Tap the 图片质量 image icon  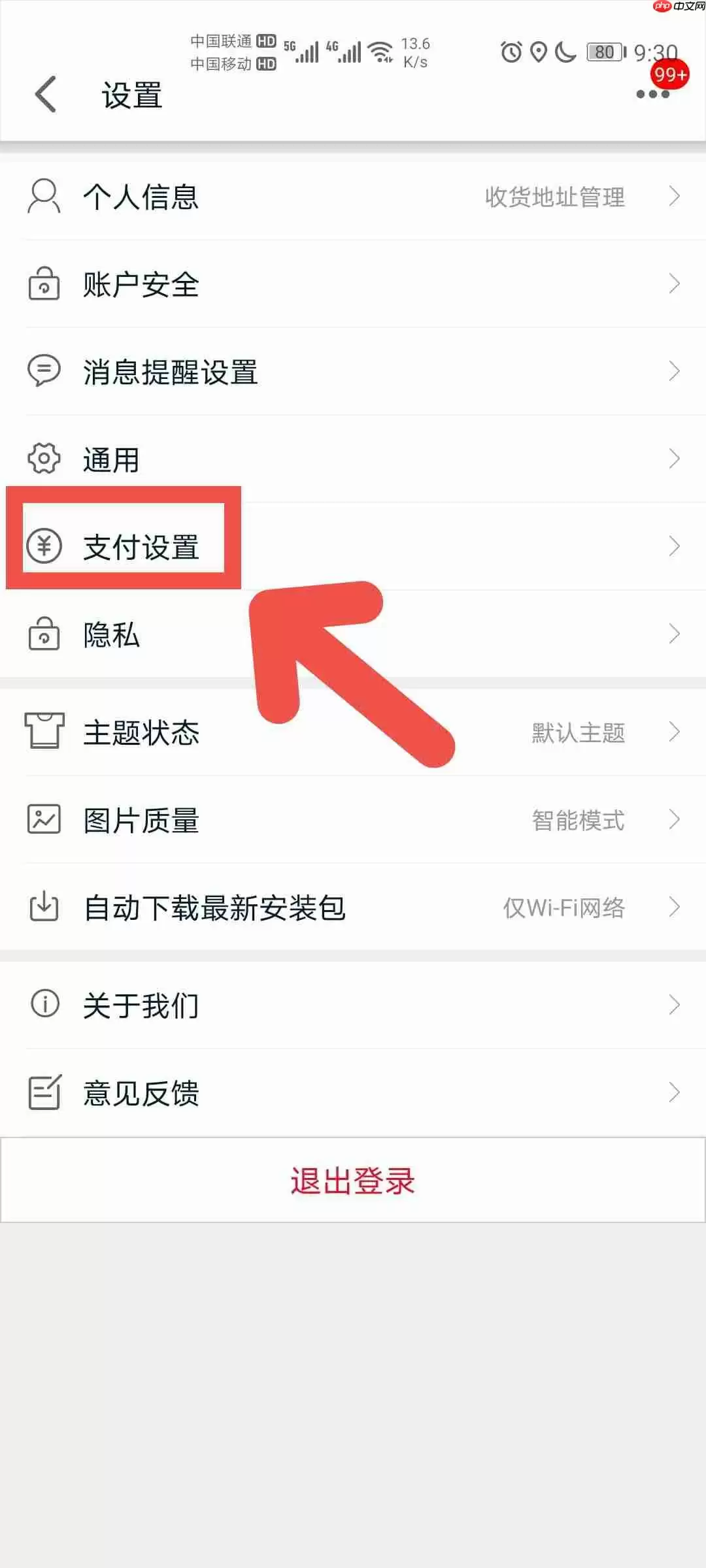point(42,820)
